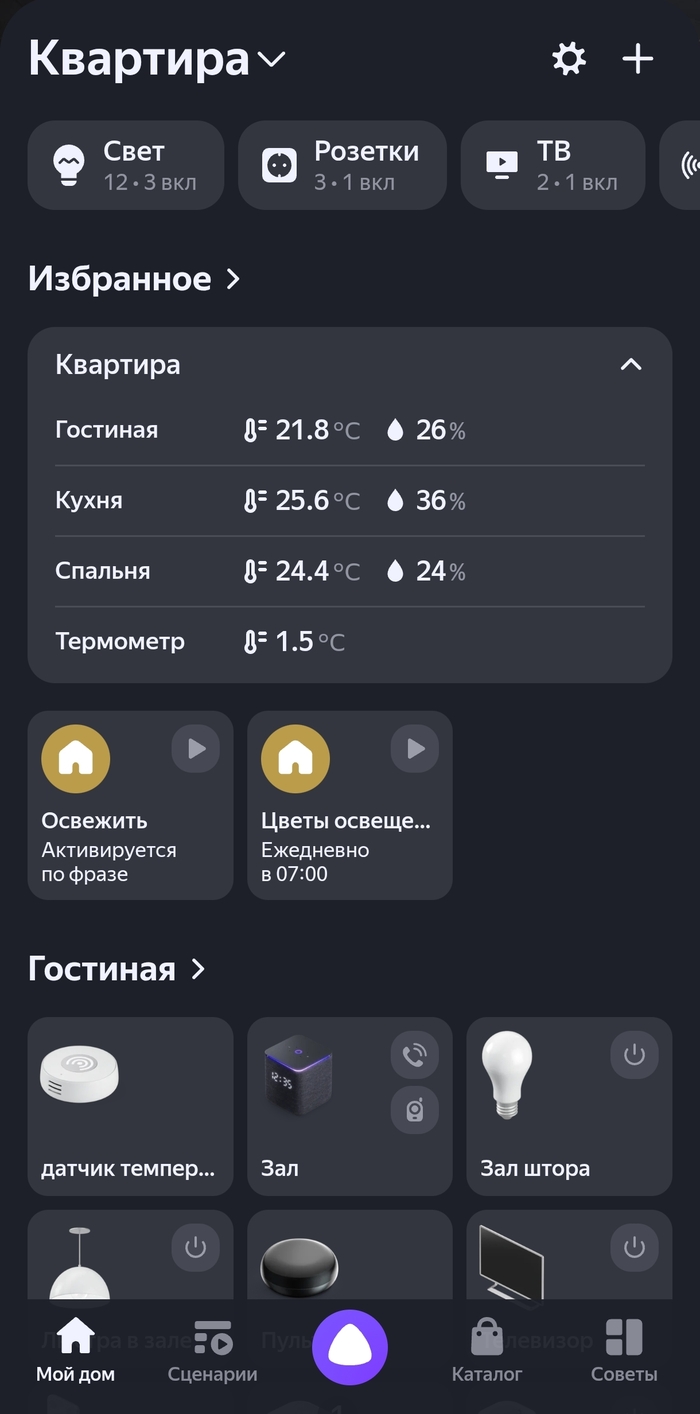Screen dimensions: 700x1414
Task: Call the Зал speaker
Action: [414, 1055]
